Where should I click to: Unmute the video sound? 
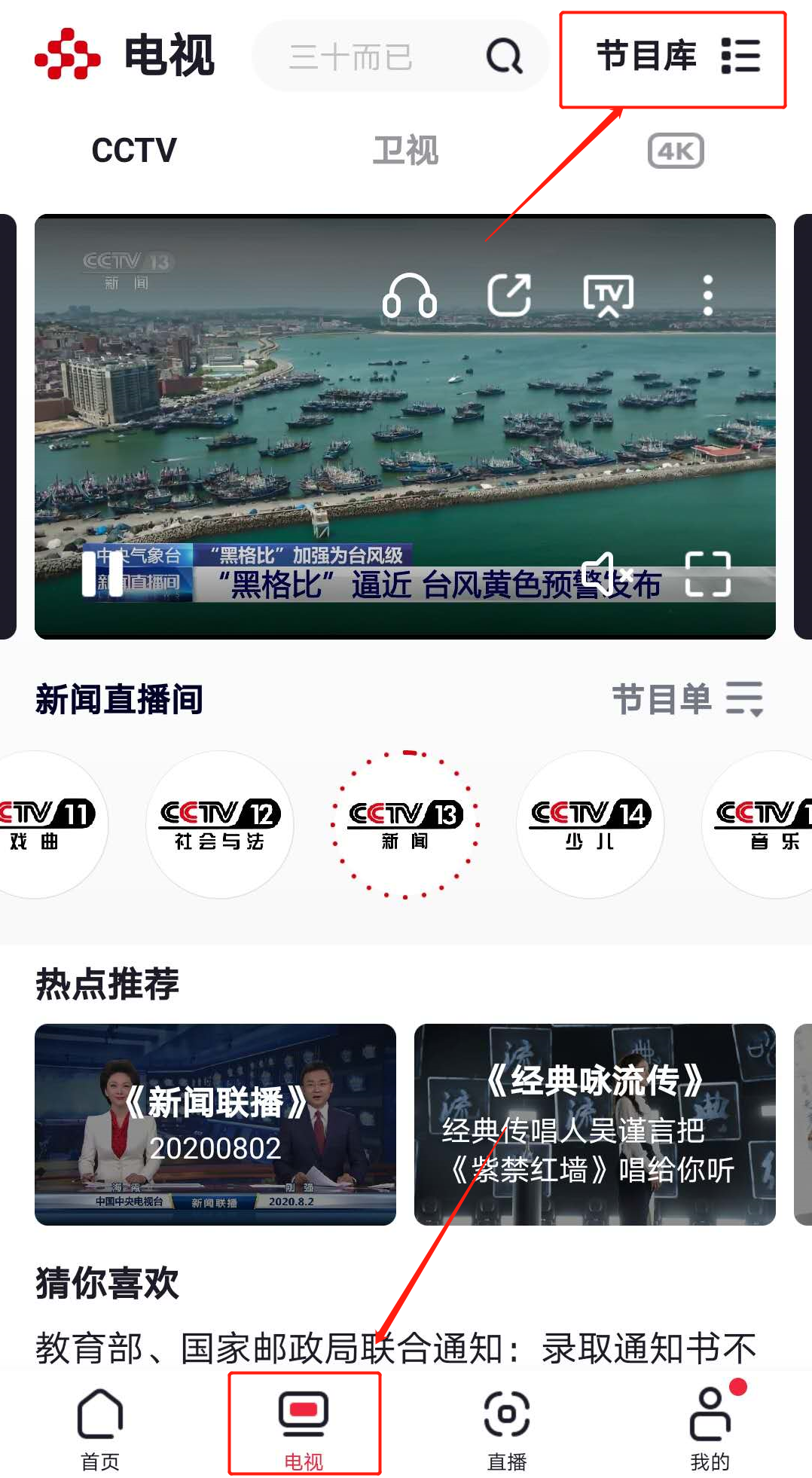tap(606, 574)
